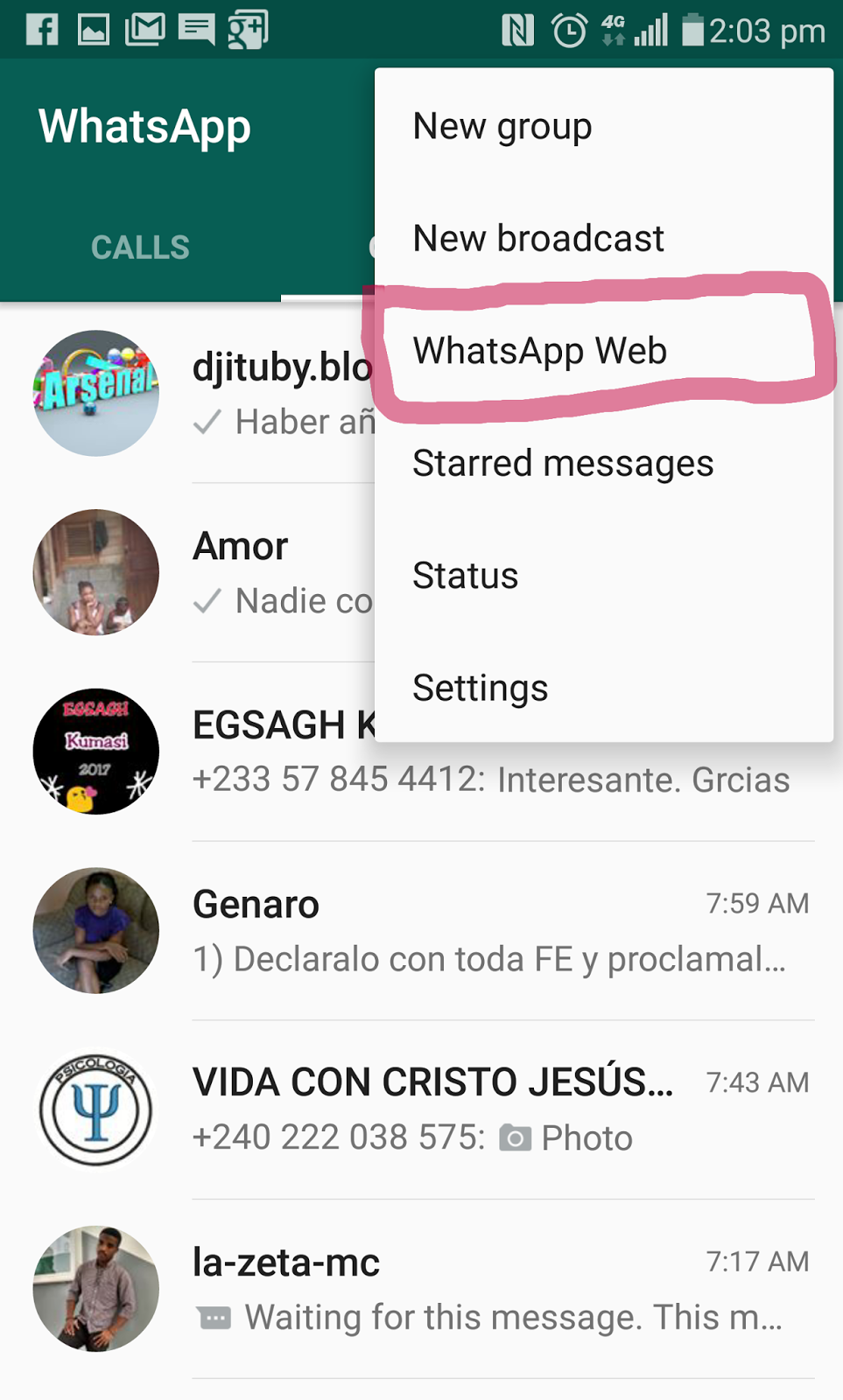This screenshot has width=843, height=1400.
Task: Open Starred messages
Action: [563, 463]
